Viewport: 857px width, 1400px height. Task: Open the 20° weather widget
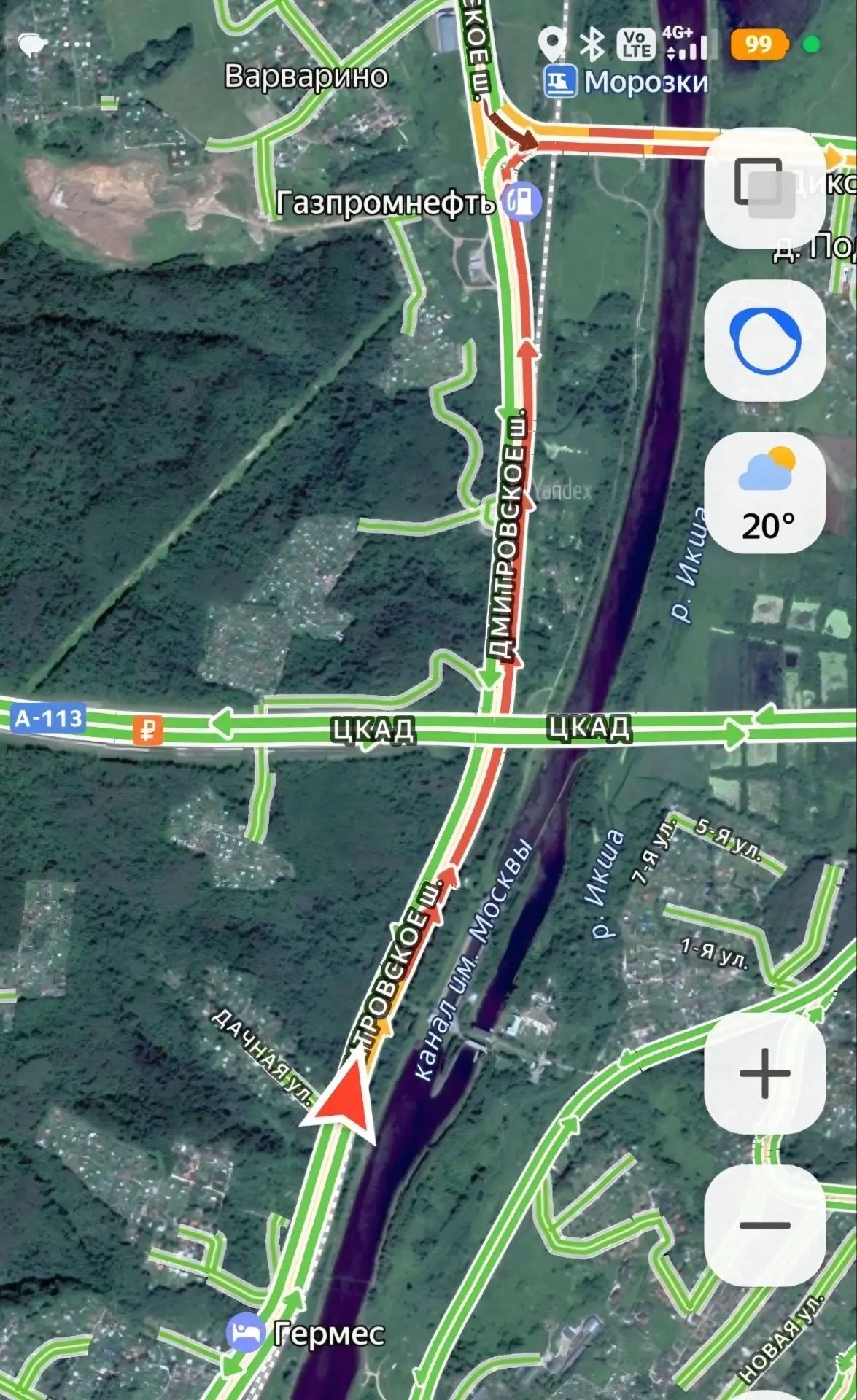coord(764,494)
